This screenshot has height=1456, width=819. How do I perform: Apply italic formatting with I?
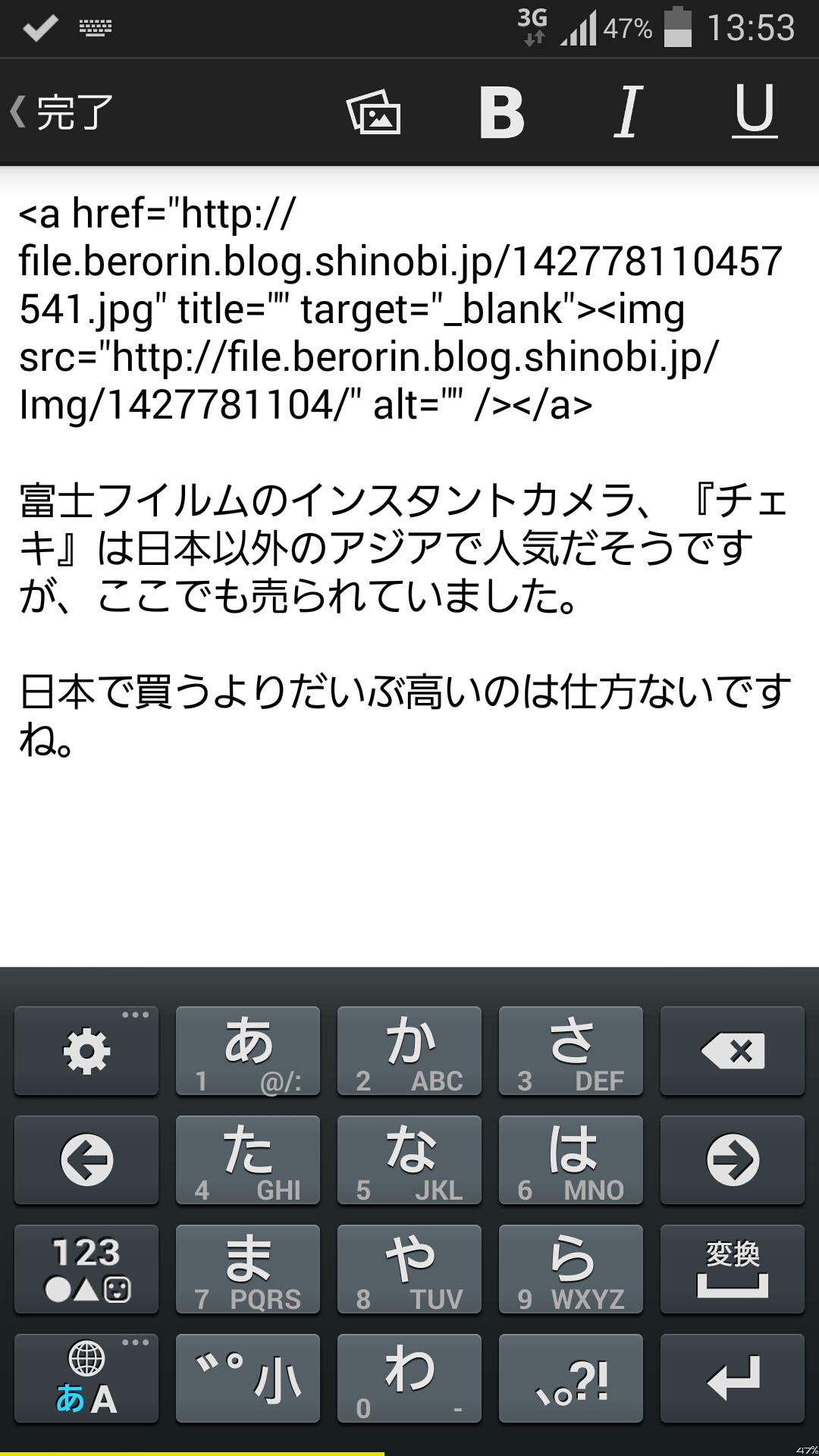tap(628, 112)
